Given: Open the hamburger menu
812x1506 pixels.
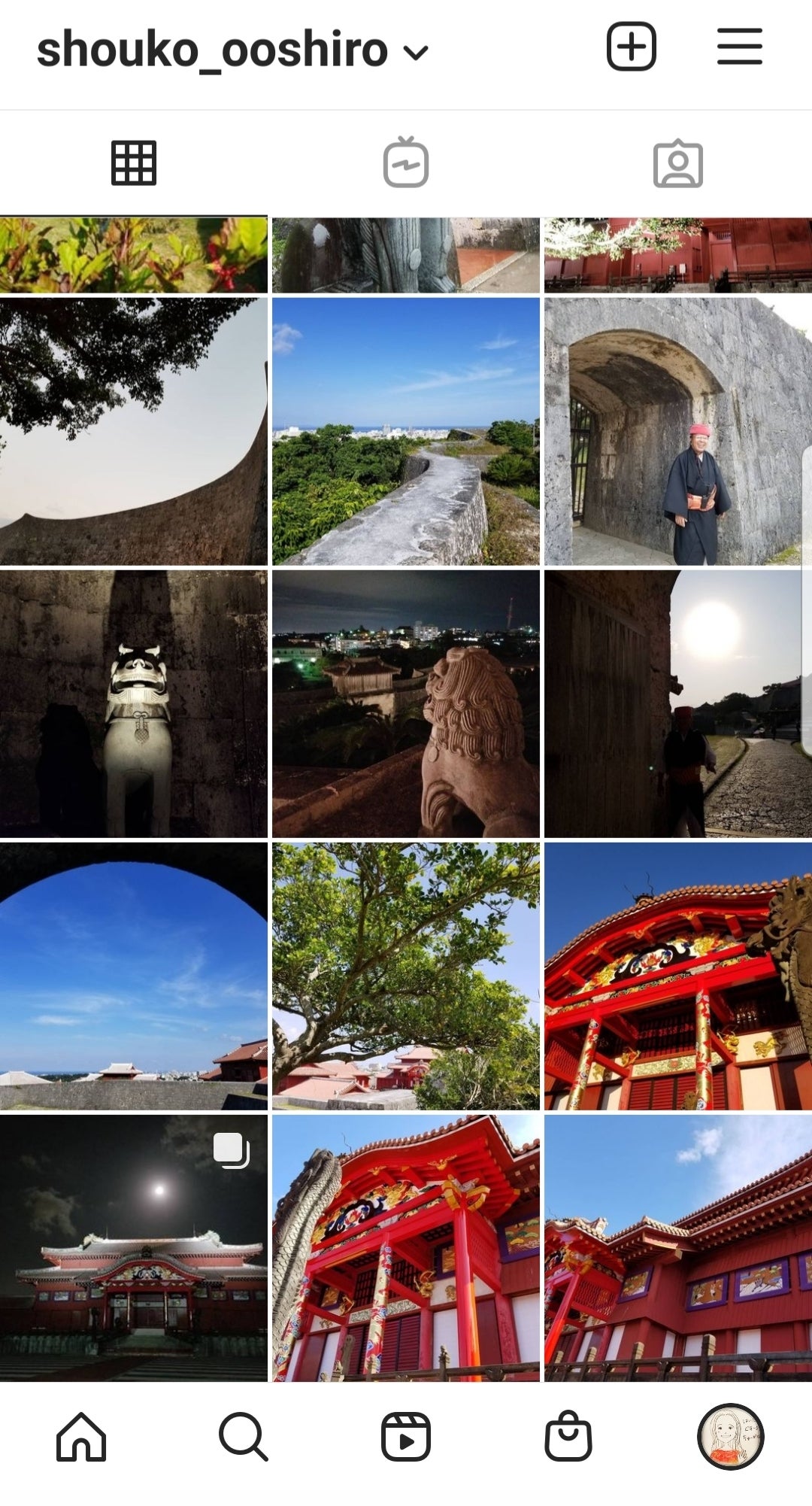Looking at the screenshot, I should (739, 47).
